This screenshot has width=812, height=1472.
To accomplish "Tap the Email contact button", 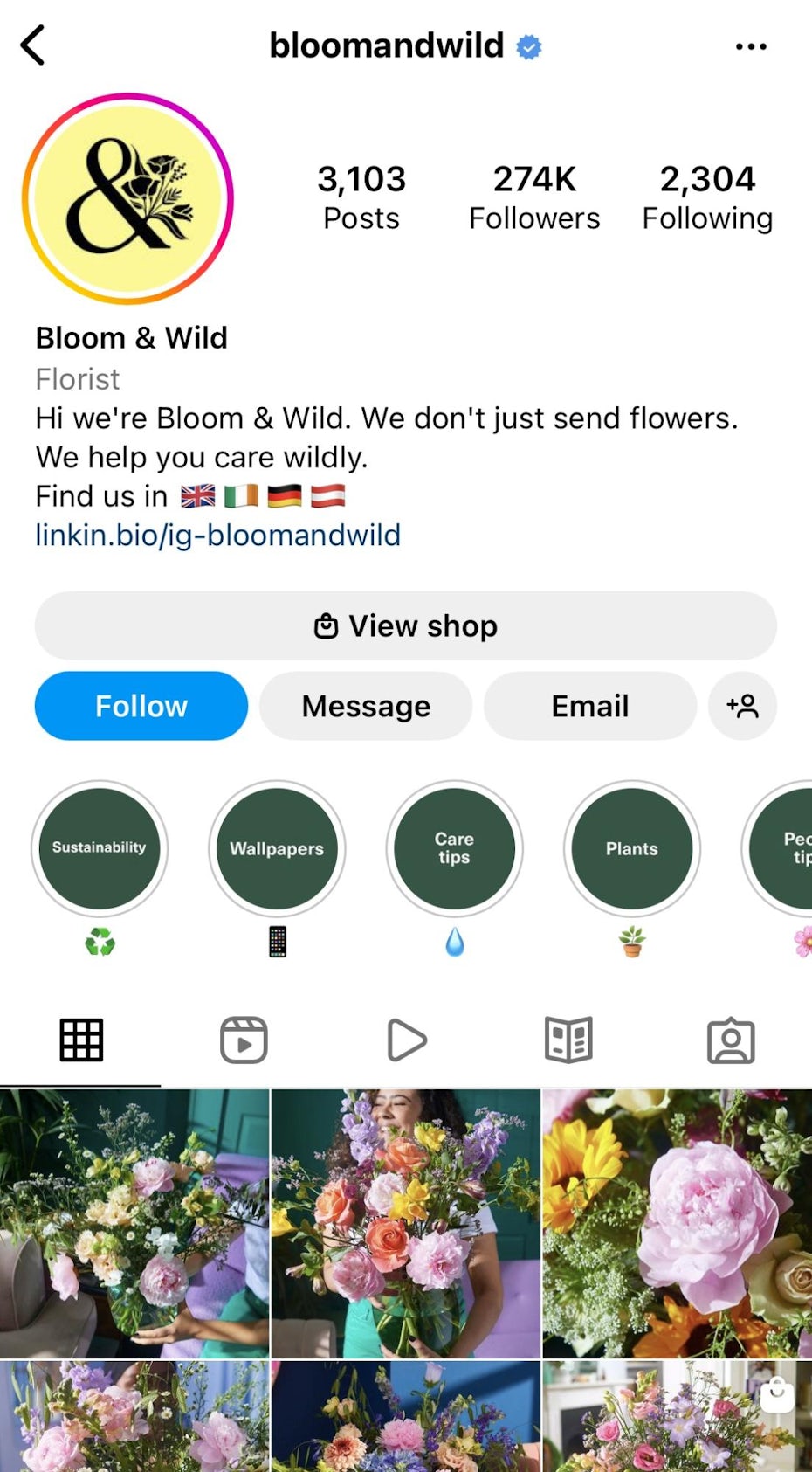I will pos(590,706).
